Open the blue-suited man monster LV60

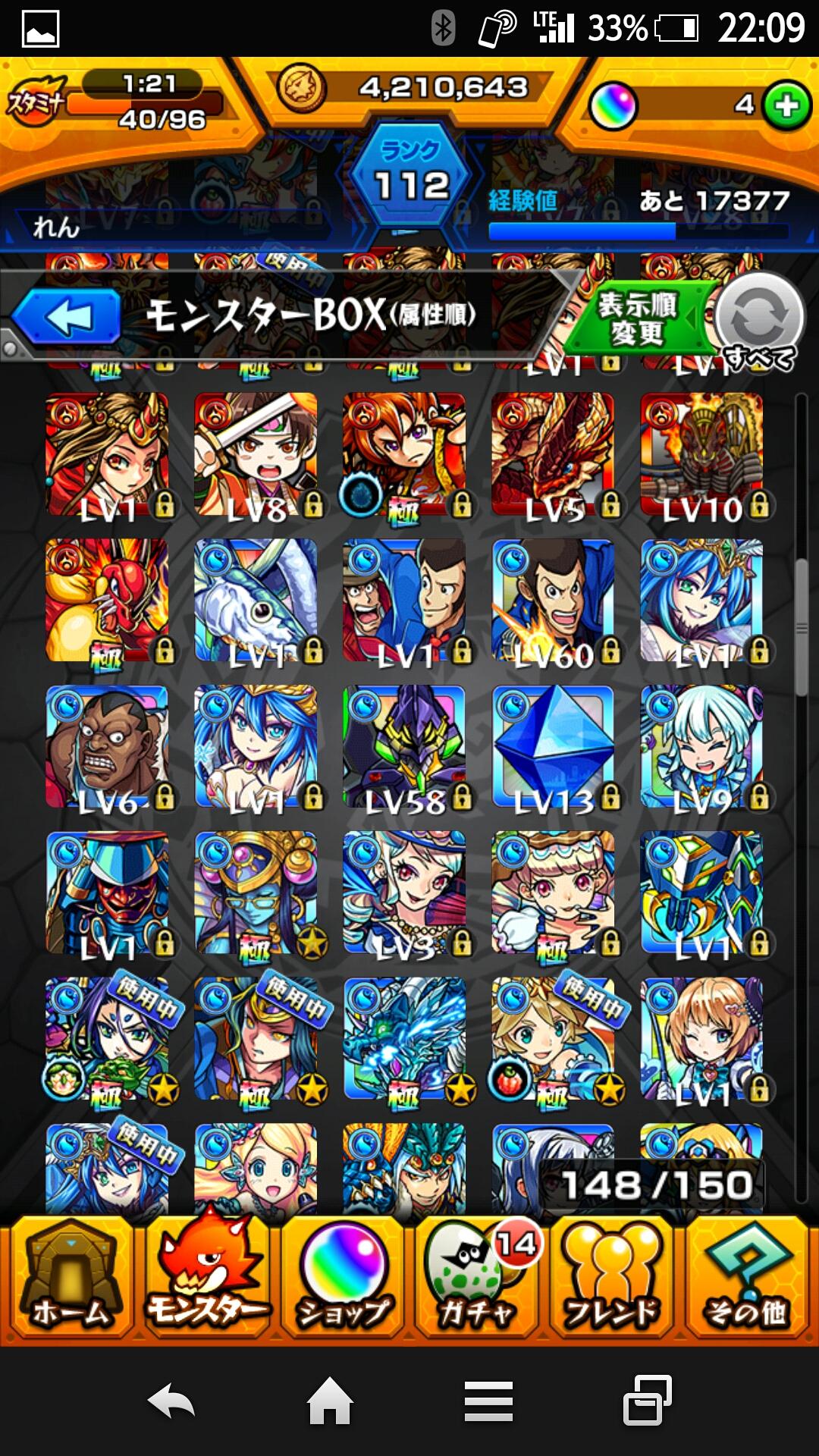(553, 601)
